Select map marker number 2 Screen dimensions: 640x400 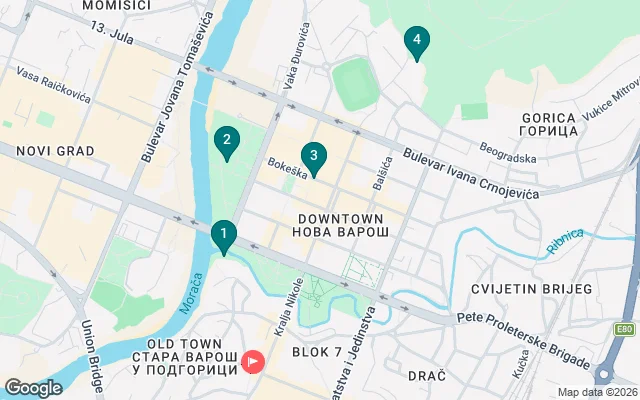click(228, 141)
